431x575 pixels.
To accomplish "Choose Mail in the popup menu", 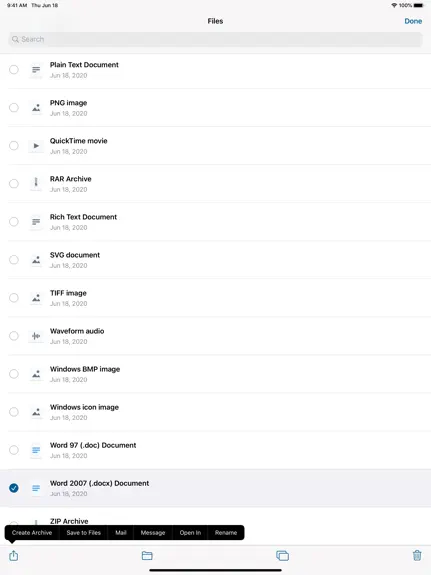I will (121, 532).
